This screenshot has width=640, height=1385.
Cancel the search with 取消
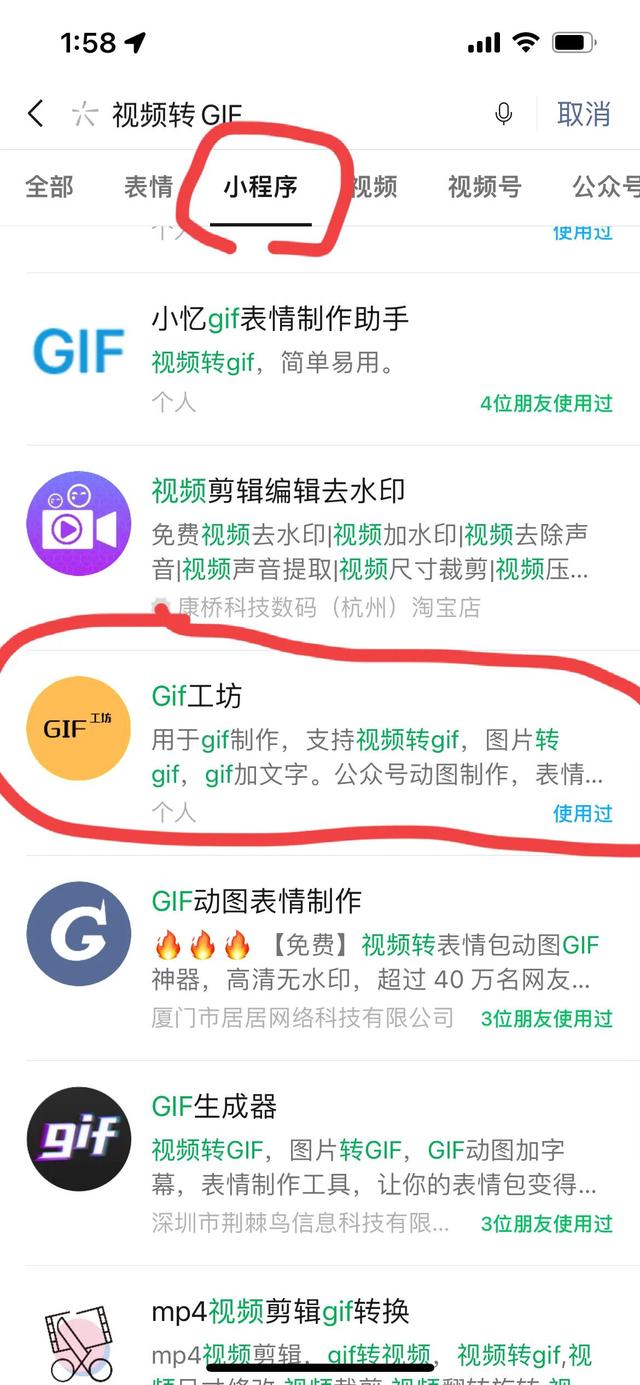583,114
